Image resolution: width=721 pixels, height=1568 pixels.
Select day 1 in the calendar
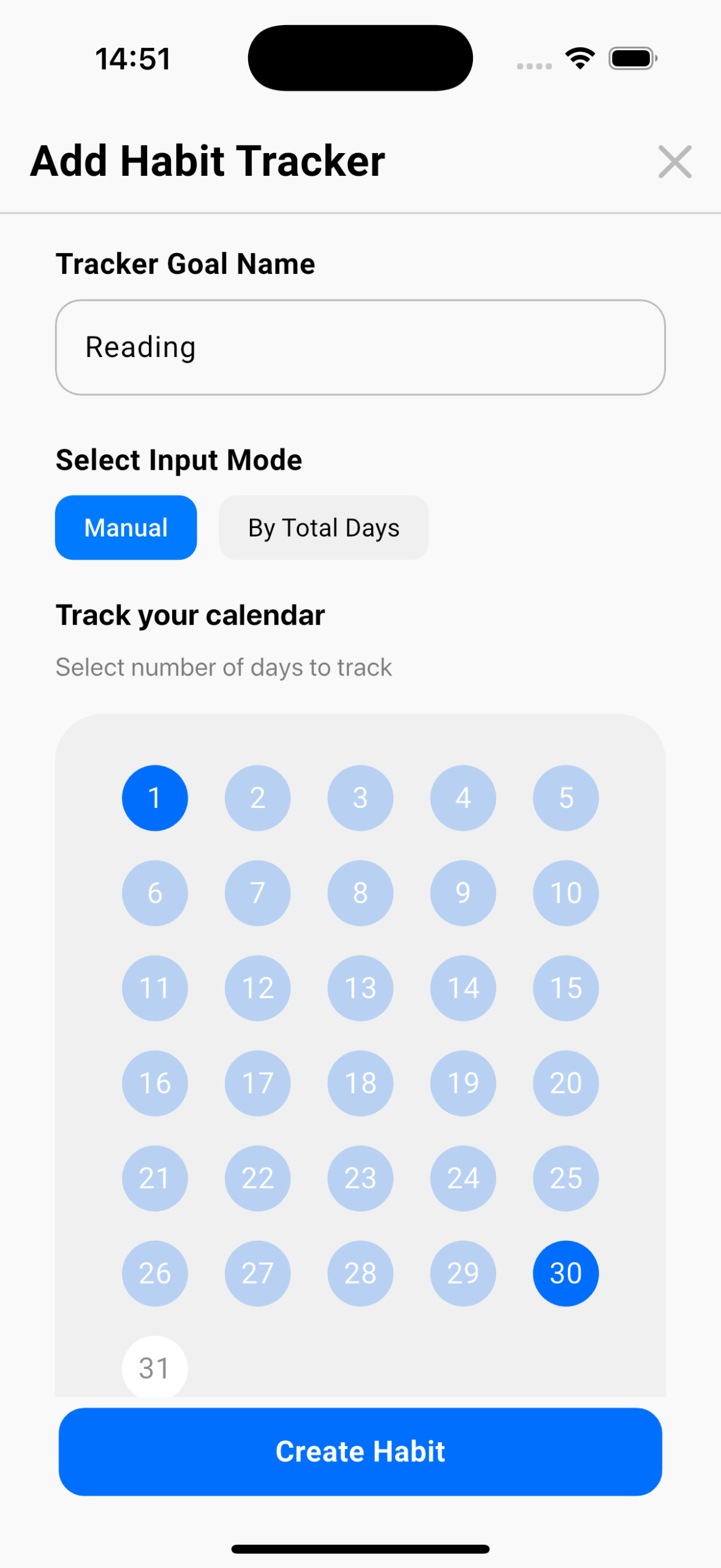click(155, 797)
